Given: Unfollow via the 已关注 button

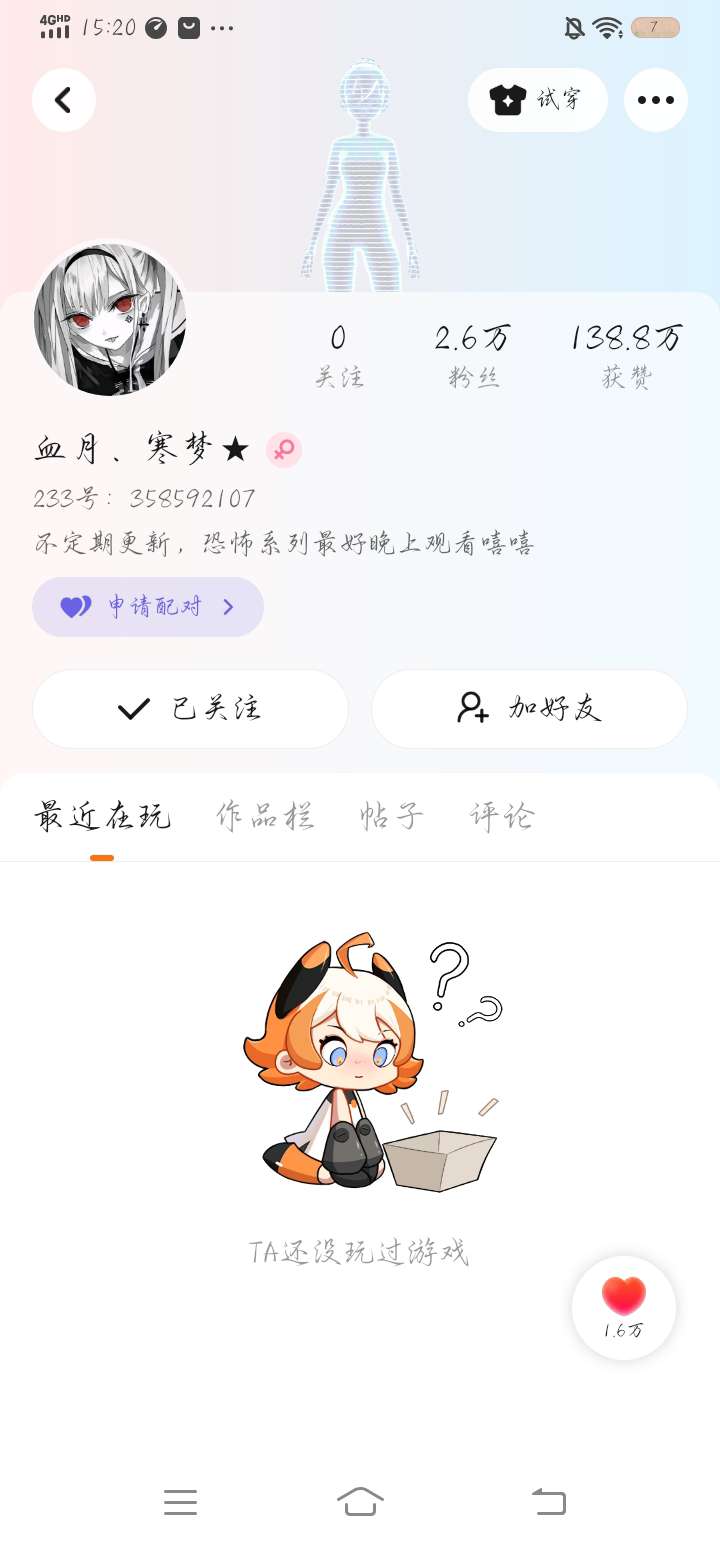Looking at the screenshot, I should [190, 709].
